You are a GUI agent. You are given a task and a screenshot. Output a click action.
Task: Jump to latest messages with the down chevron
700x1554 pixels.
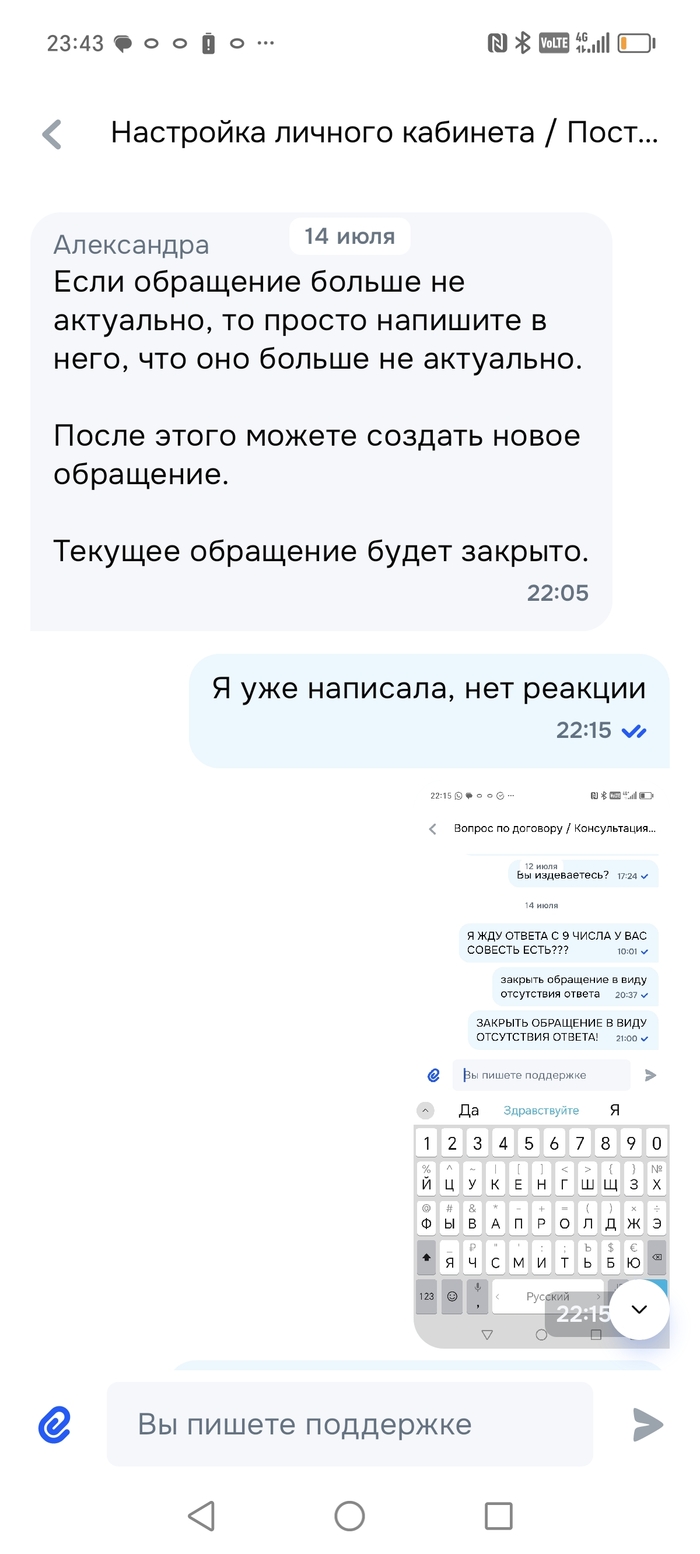(639, 1309)
